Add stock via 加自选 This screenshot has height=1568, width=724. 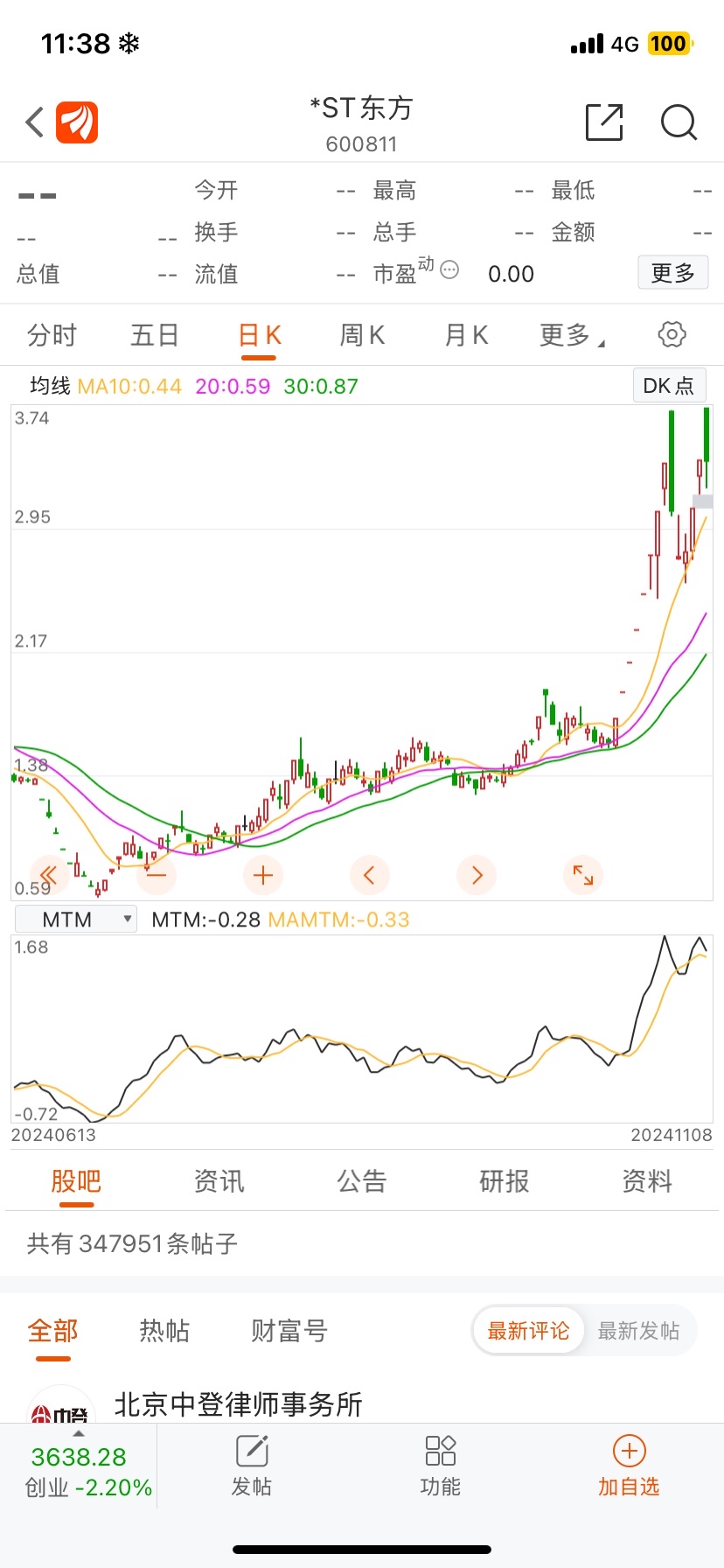(x=629, y=1466)
